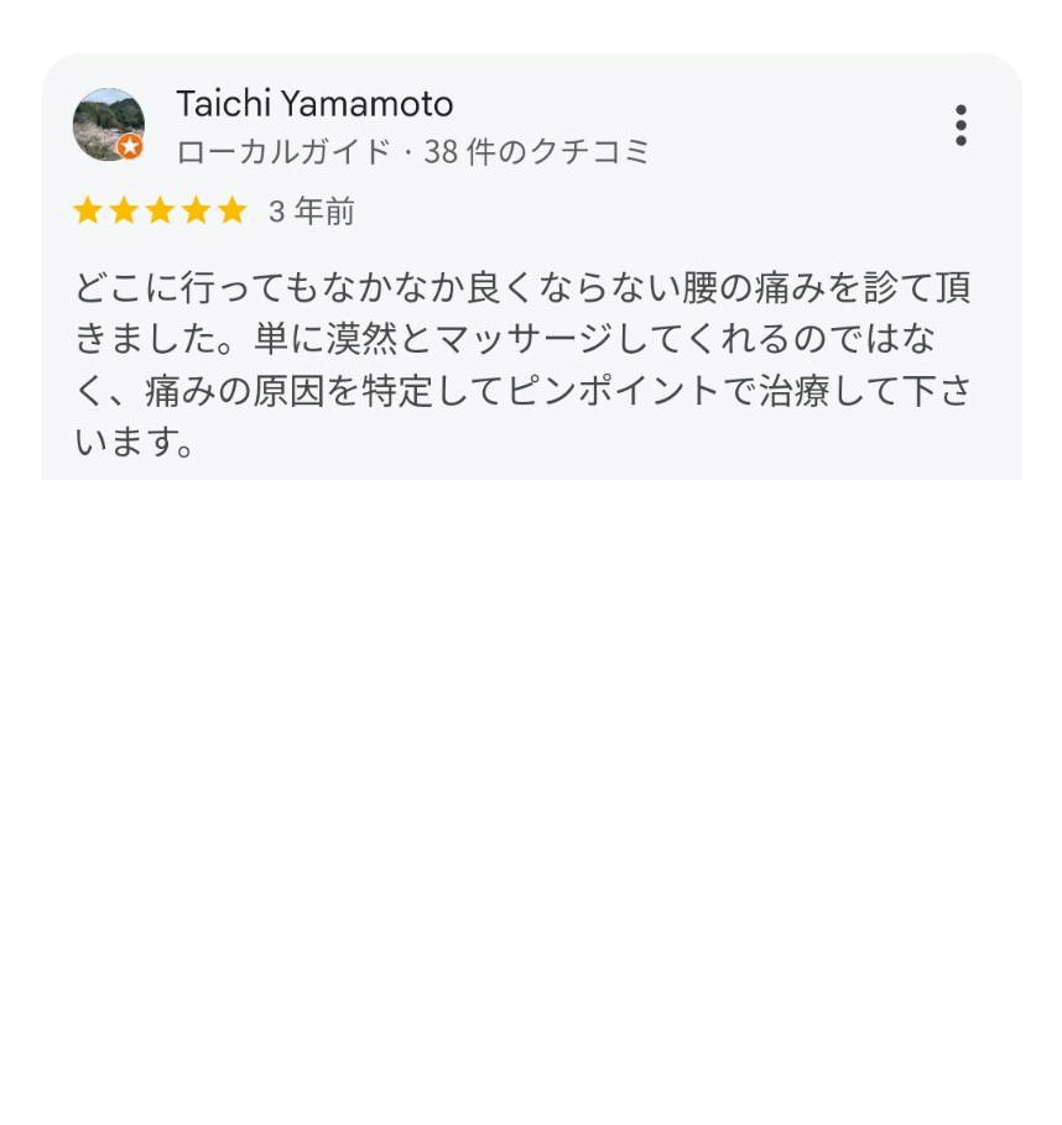View reviewer profile by tapping Taichi Yamamoto's name
The width and height of the screenshot is (1062, 1125).
click(x=314, y=103)
